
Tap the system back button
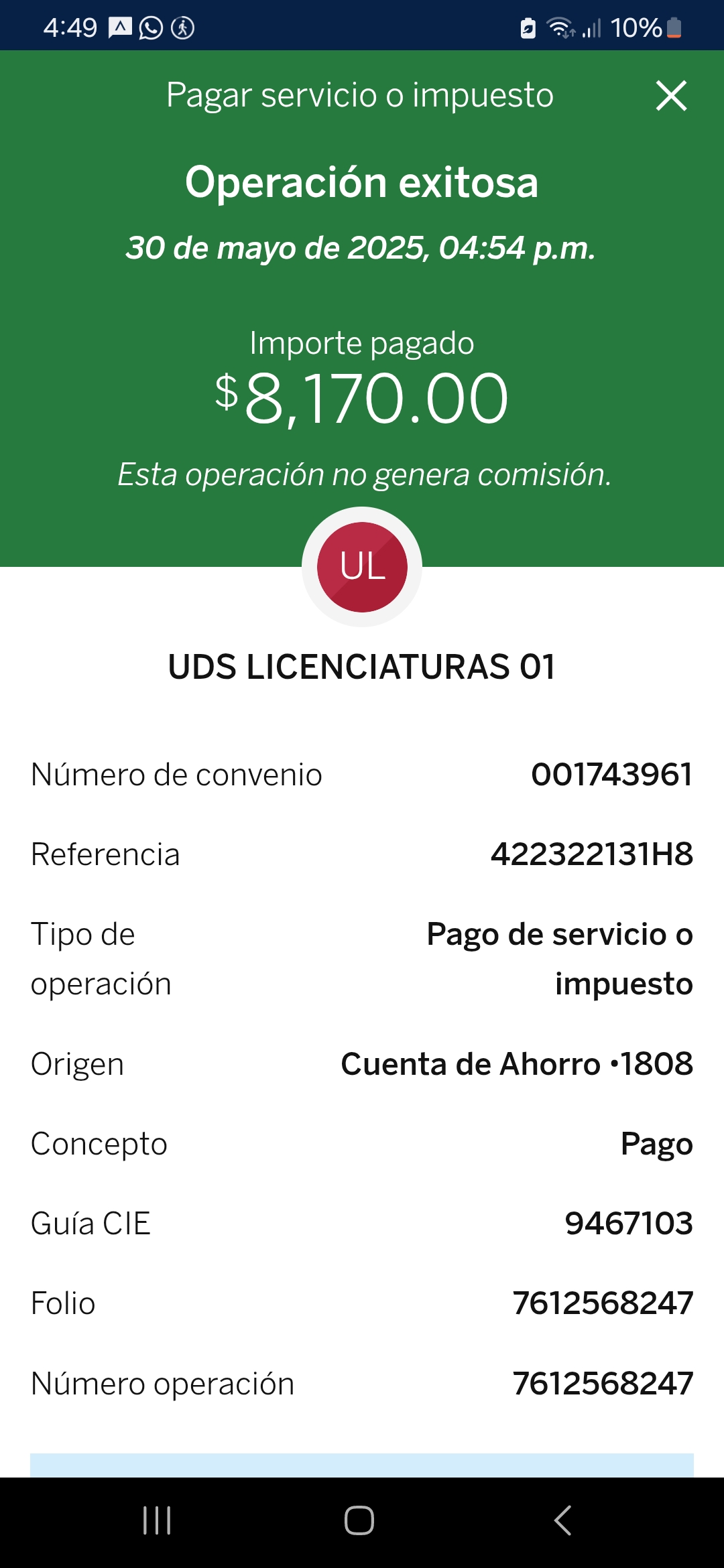pos(562,1520)
